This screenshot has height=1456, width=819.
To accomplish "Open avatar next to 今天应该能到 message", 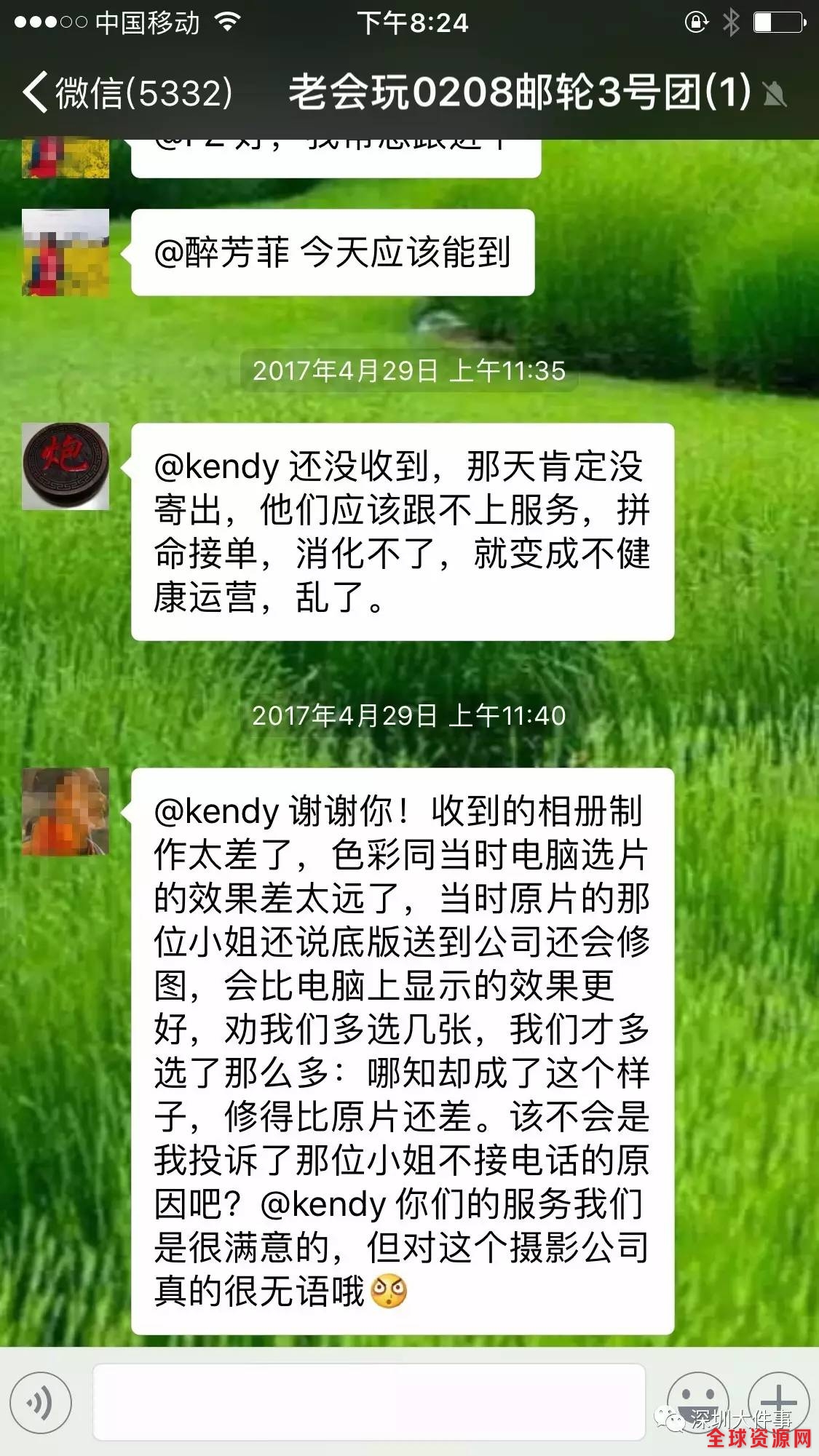I will 66,252.
